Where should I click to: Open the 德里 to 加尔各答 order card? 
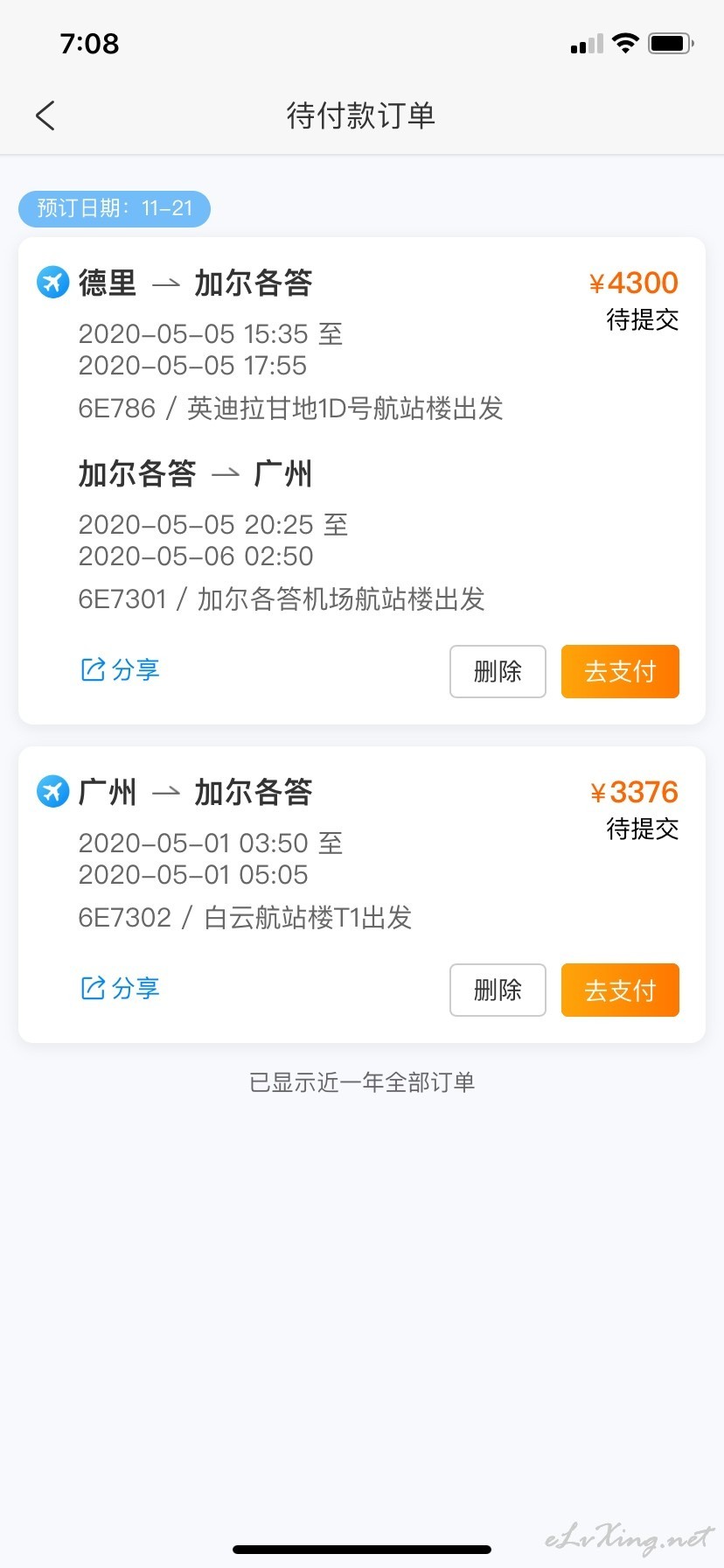(x=362, y=480)
